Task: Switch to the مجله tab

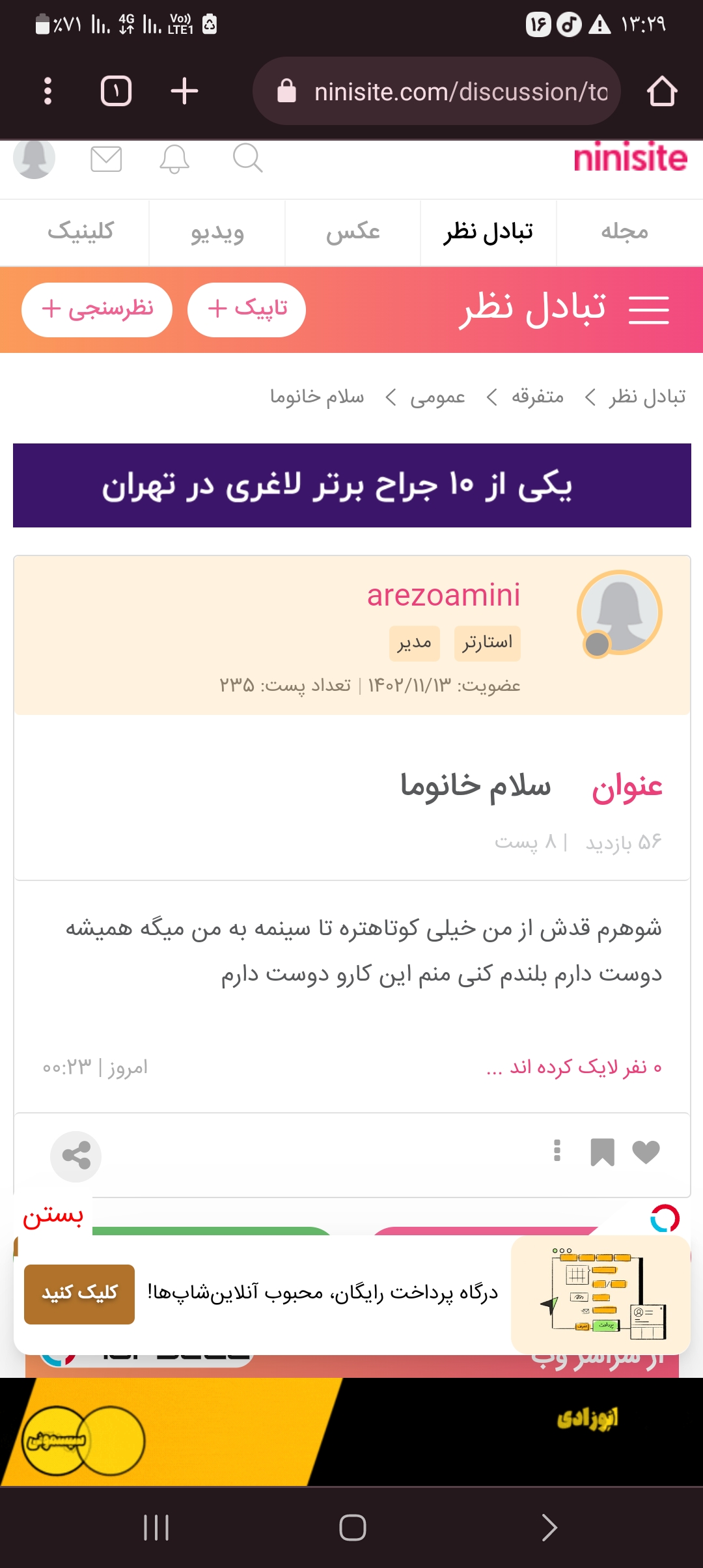Action: [624, 232]
